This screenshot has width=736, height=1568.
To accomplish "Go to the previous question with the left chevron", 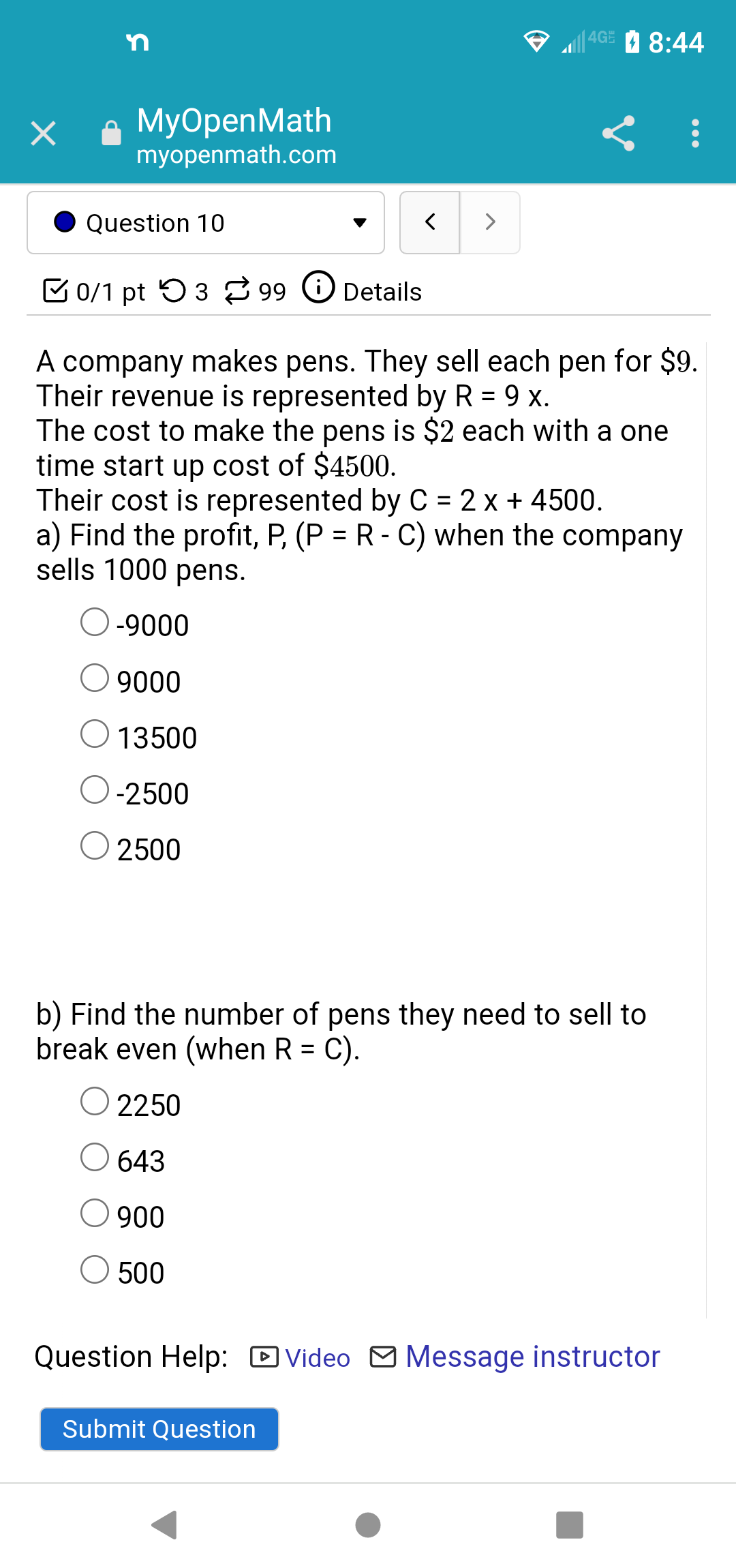I will pyautogui.click(x=429, y=222).
